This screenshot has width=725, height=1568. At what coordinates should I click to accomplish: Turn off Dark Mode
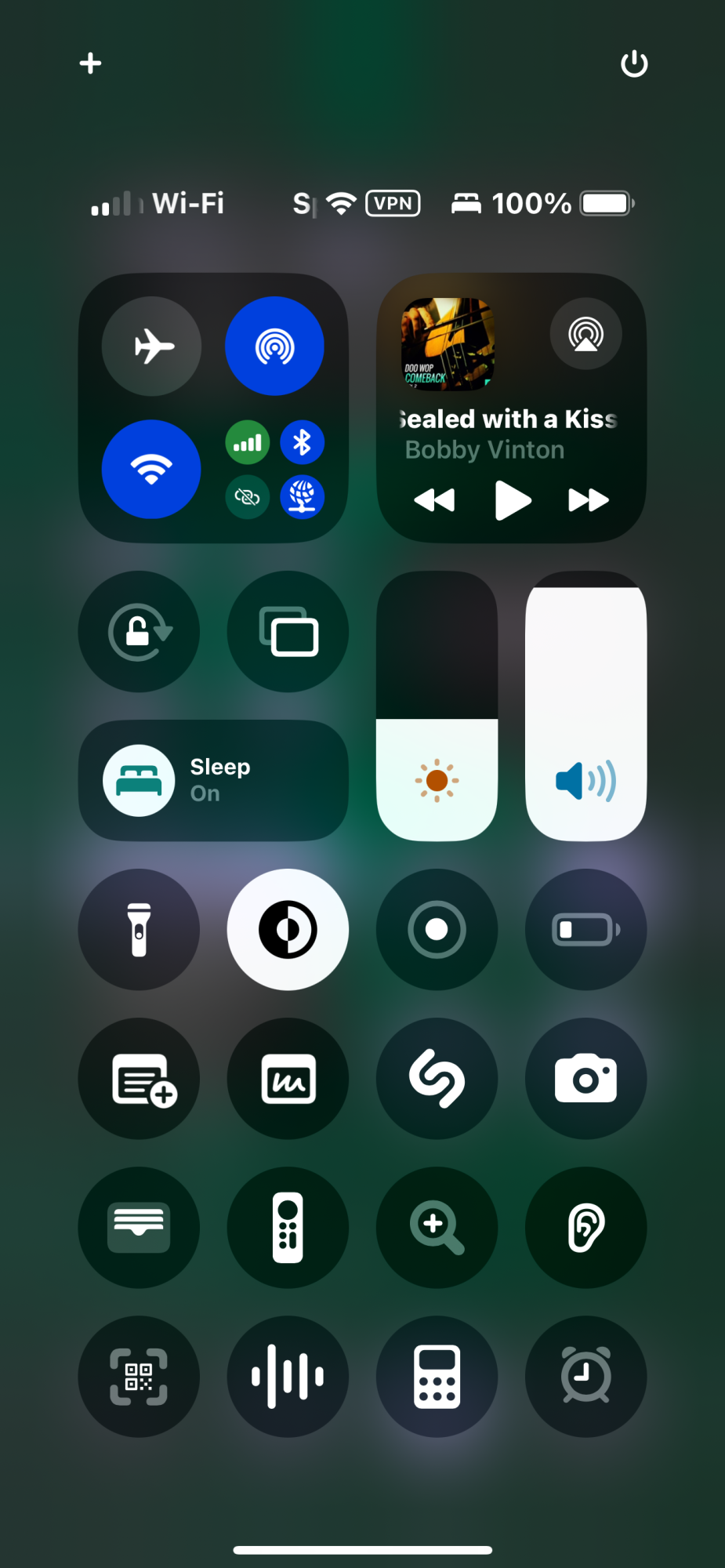click(x=288, y=929)
